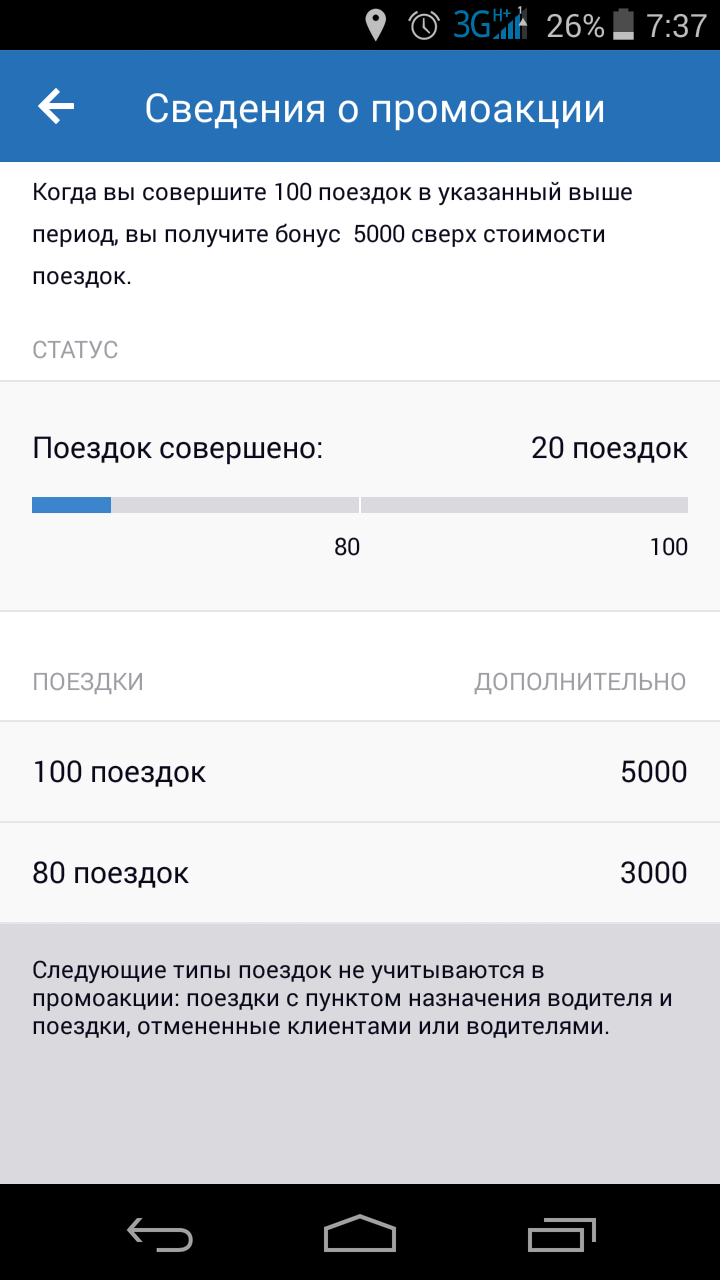Go back from promotion details

(x=56, y=107)
